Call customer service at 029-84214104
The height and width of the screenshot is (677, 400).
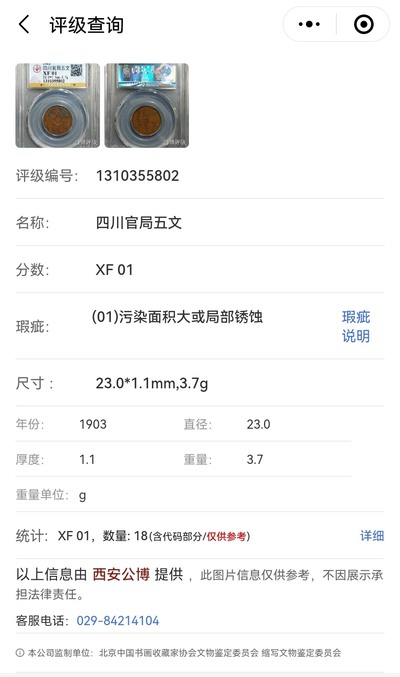pyautogui.click(x=118, y=621)
